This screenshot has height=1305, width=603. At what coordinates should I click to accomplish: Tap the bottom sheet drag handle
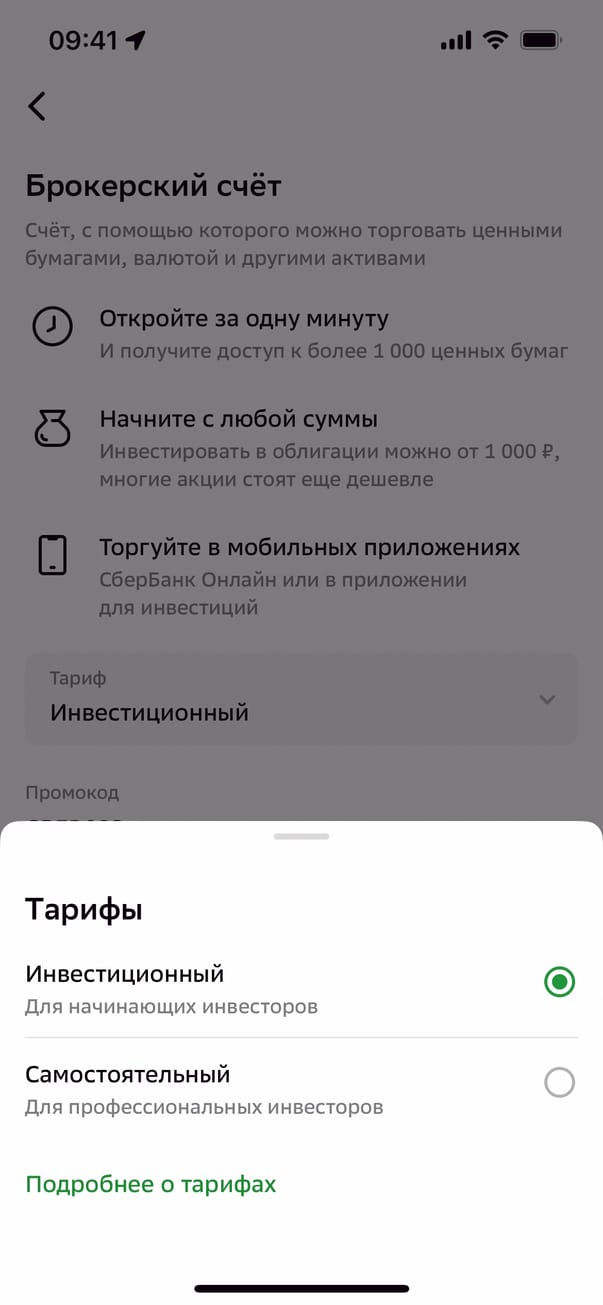(301, 836)
